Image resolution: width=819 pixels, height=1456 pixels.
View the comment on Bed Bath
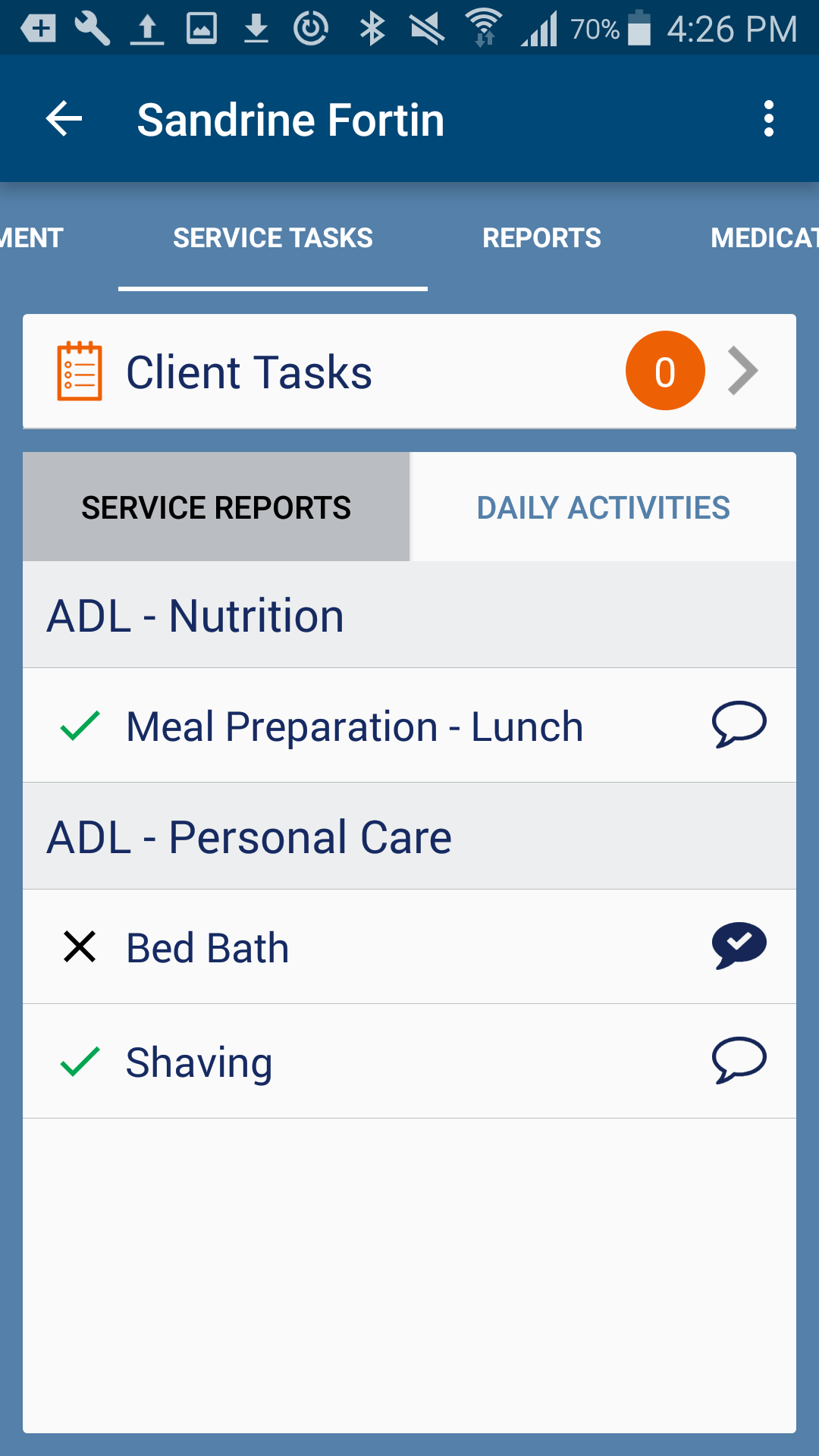click(739, 946)
